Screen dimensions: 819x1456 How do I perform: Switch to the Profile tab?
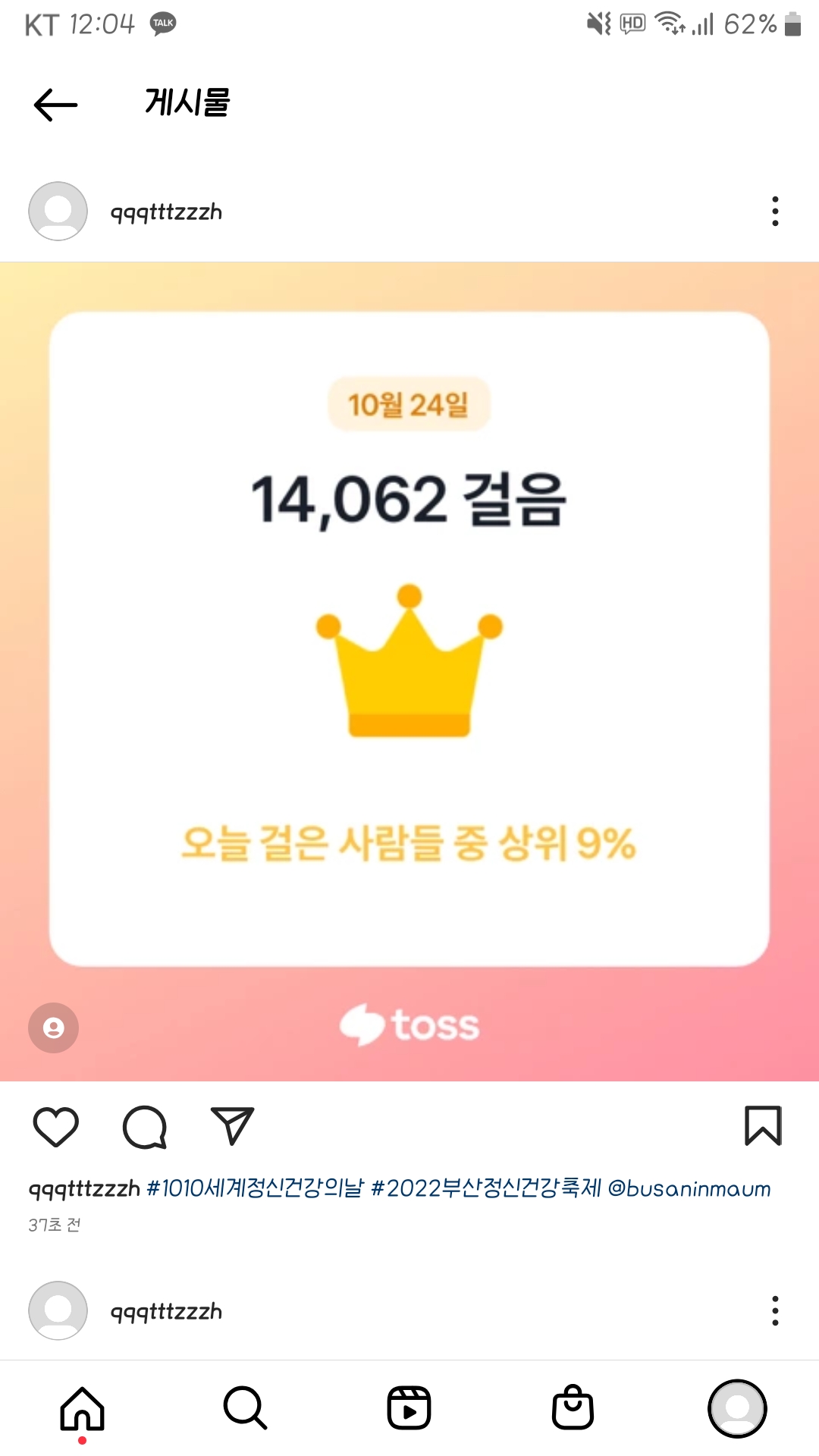736,1408
